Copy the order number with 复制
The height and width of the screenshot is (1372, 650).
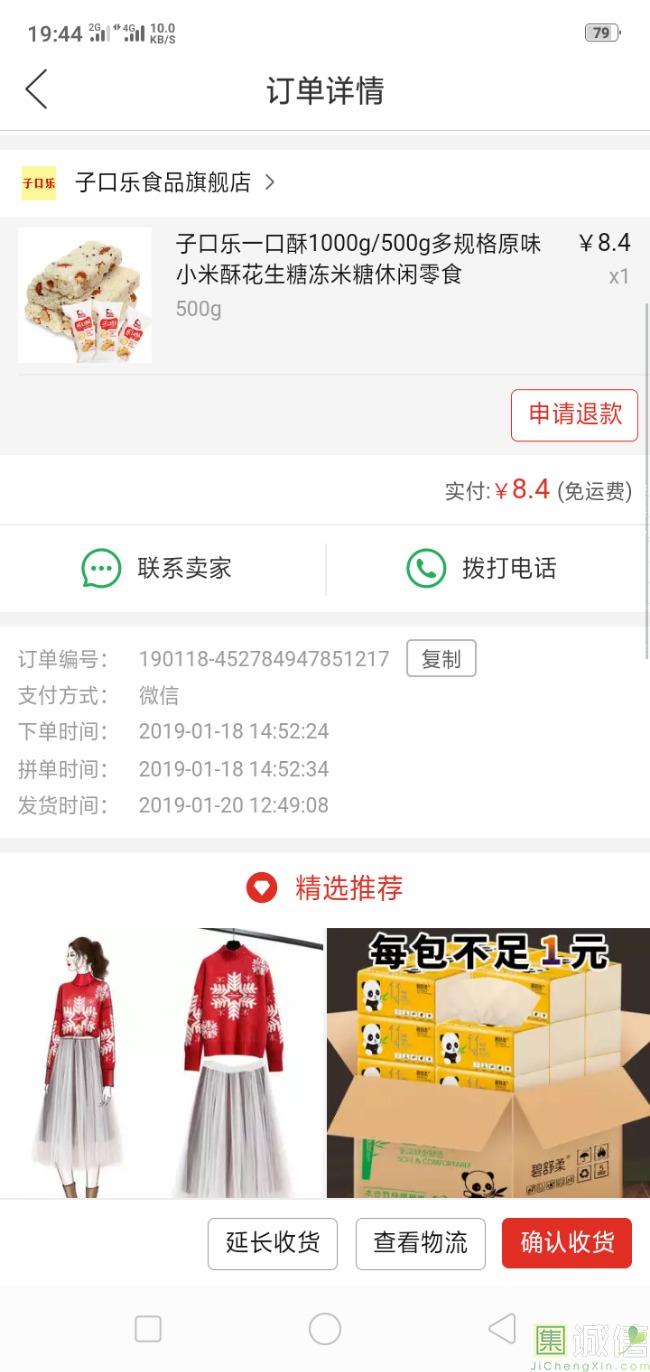click(441, 659)
